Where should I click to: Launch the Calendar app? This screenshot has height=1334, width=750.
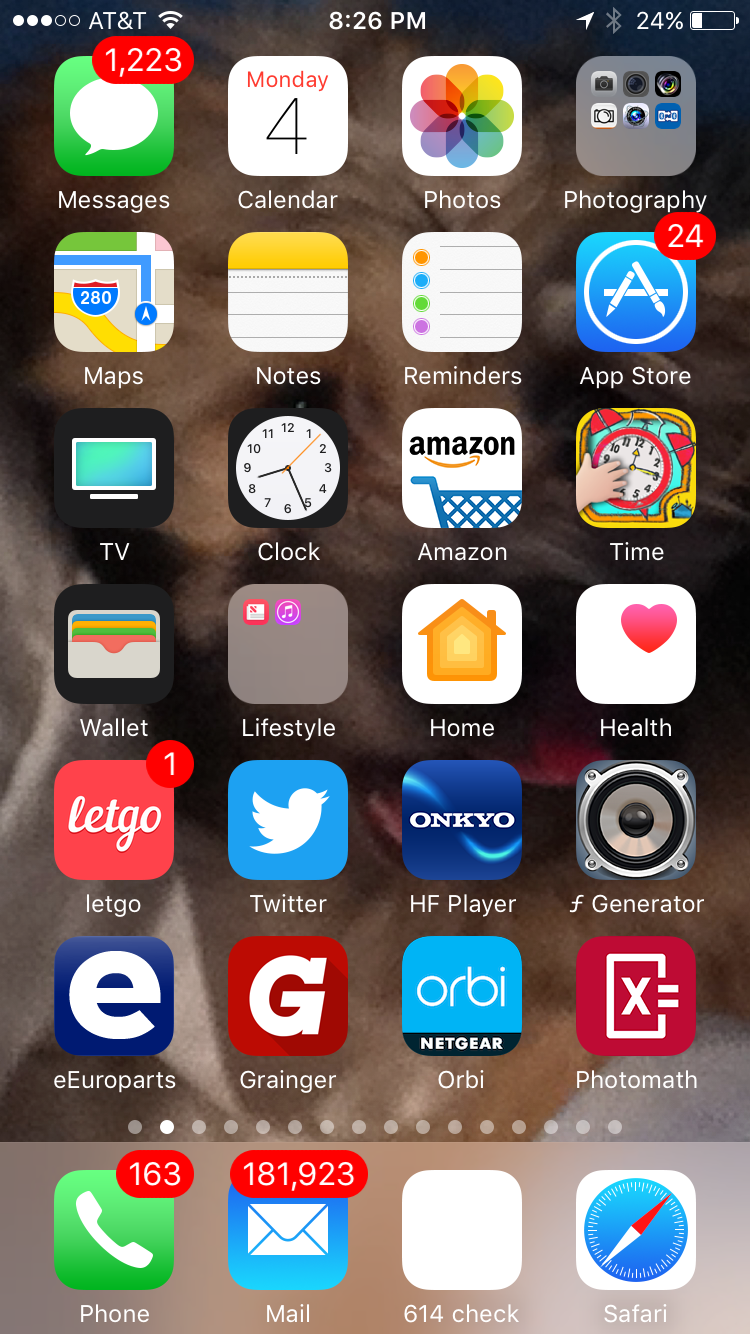[x=288, y=116]
